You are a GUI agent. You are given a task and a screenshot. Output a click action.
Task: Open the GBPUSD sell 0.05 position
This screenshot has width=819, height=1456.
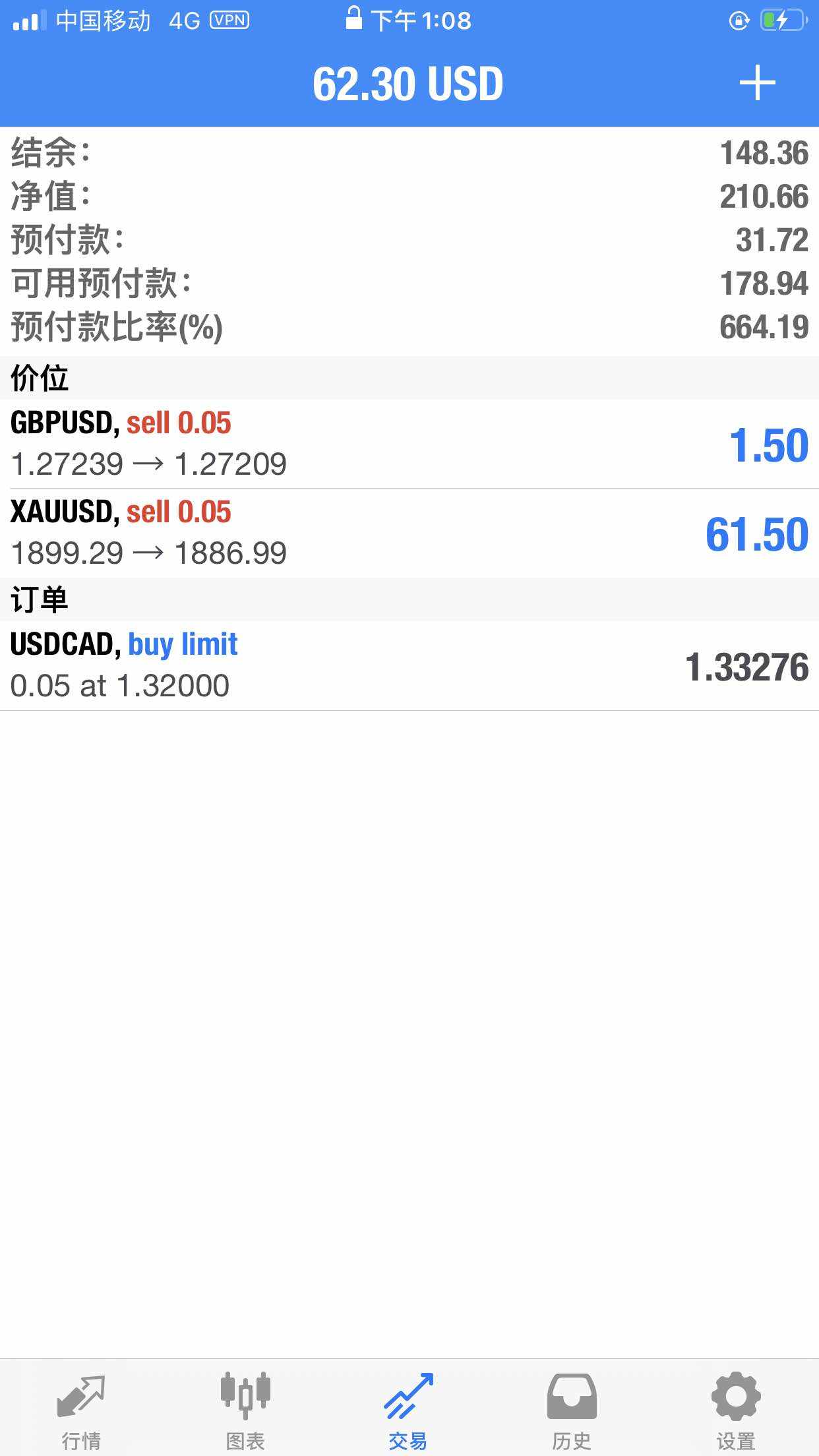(x=409, y=444)
